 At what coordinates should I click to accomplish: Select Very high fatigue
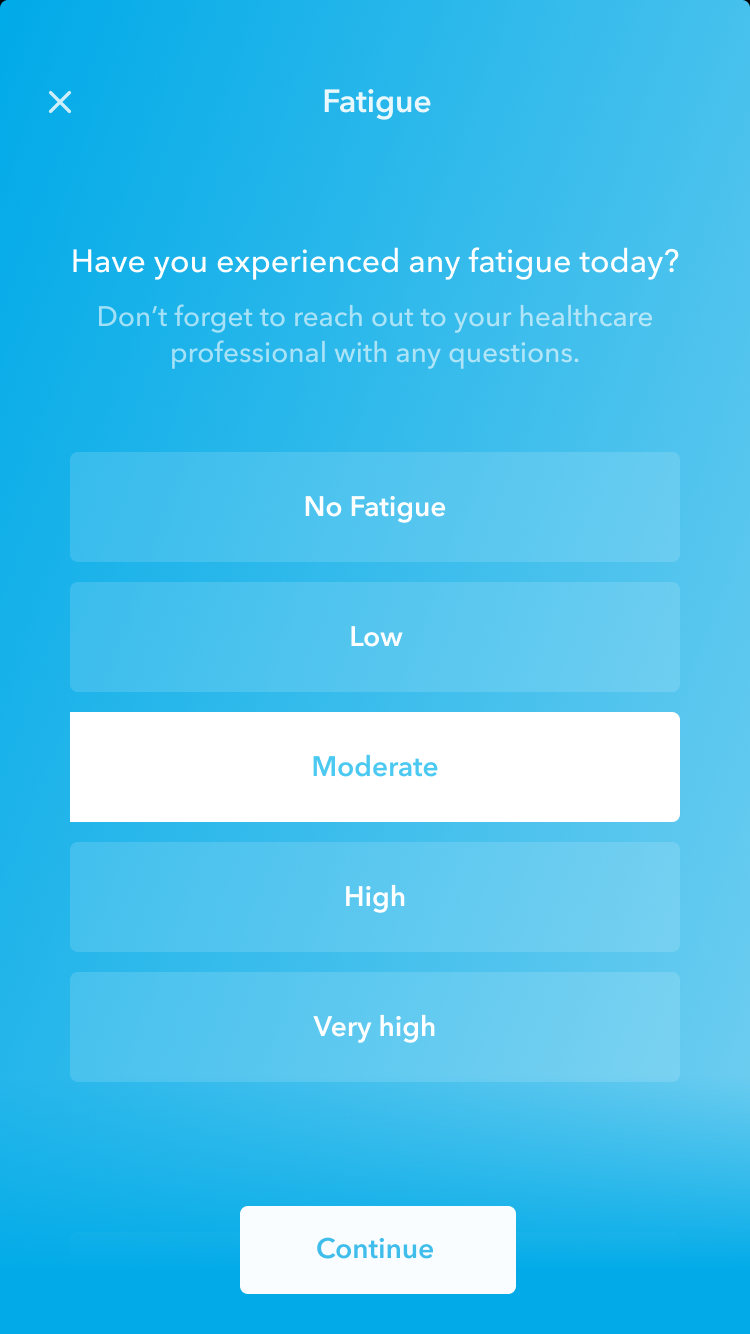(375, 1027)
